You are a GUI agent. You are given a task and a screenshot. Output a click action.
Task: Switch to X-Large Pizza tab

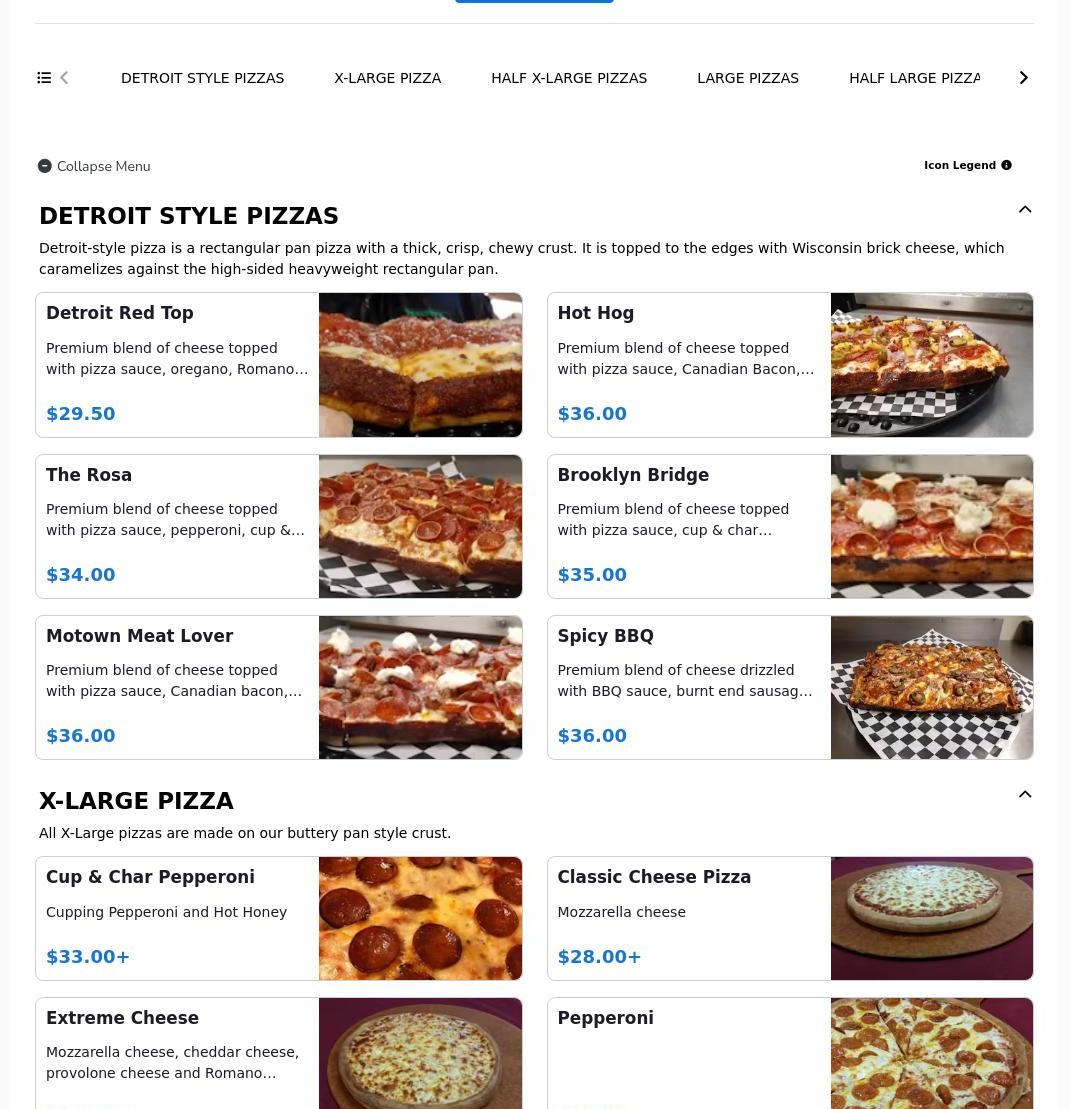point(387,78)
